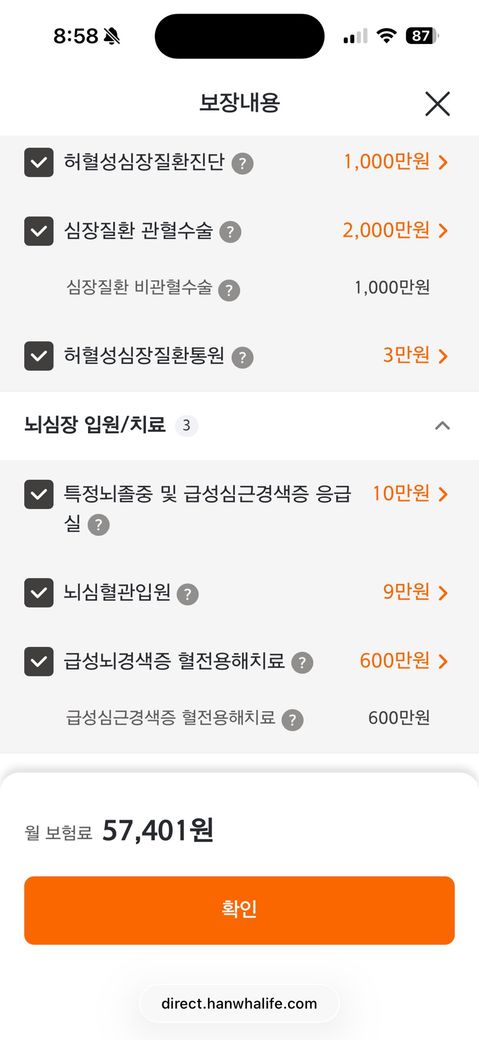479x1040 pixels.
Task: Change the 3만원 amount for 허혈성심장질환통원
Action: 415,356
